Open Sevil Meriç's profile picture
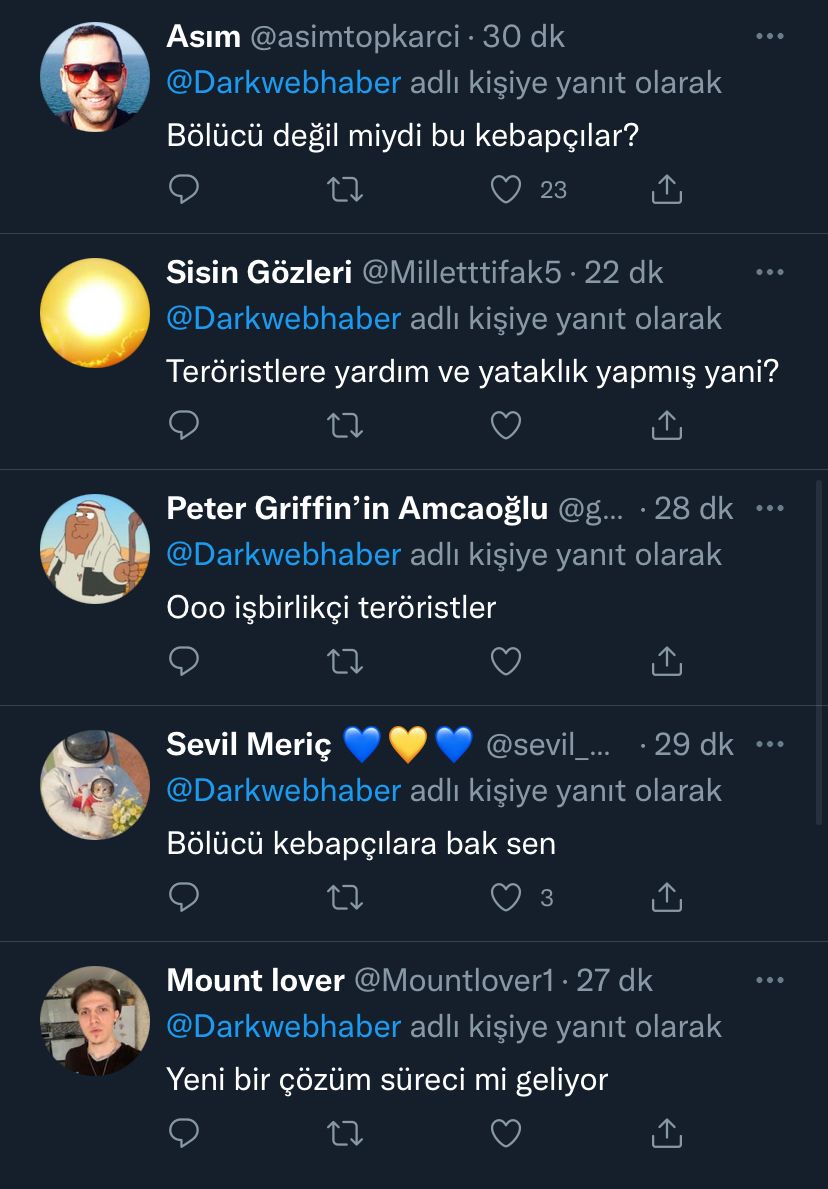Image resolution: width=828 pixels, height=1189 pixels. (95, 784)
